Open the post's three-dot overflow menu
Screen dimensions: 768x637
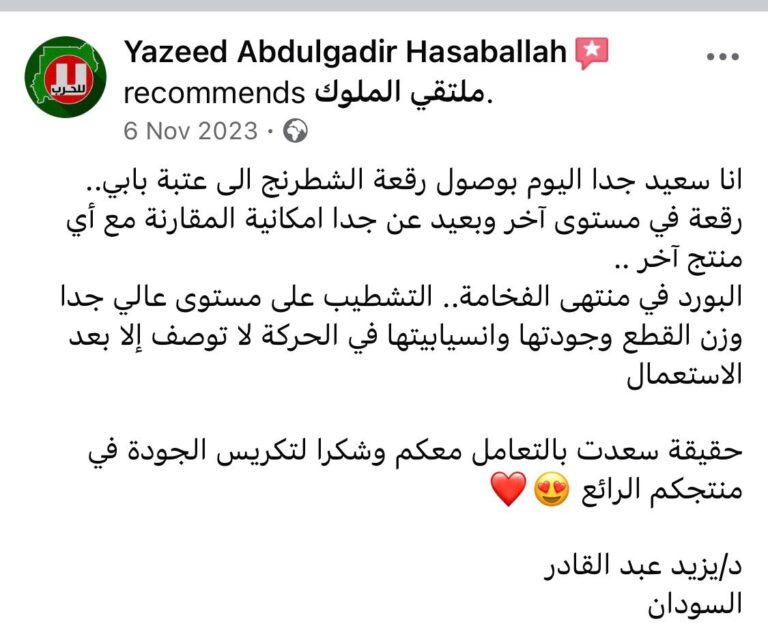(722, 57)
